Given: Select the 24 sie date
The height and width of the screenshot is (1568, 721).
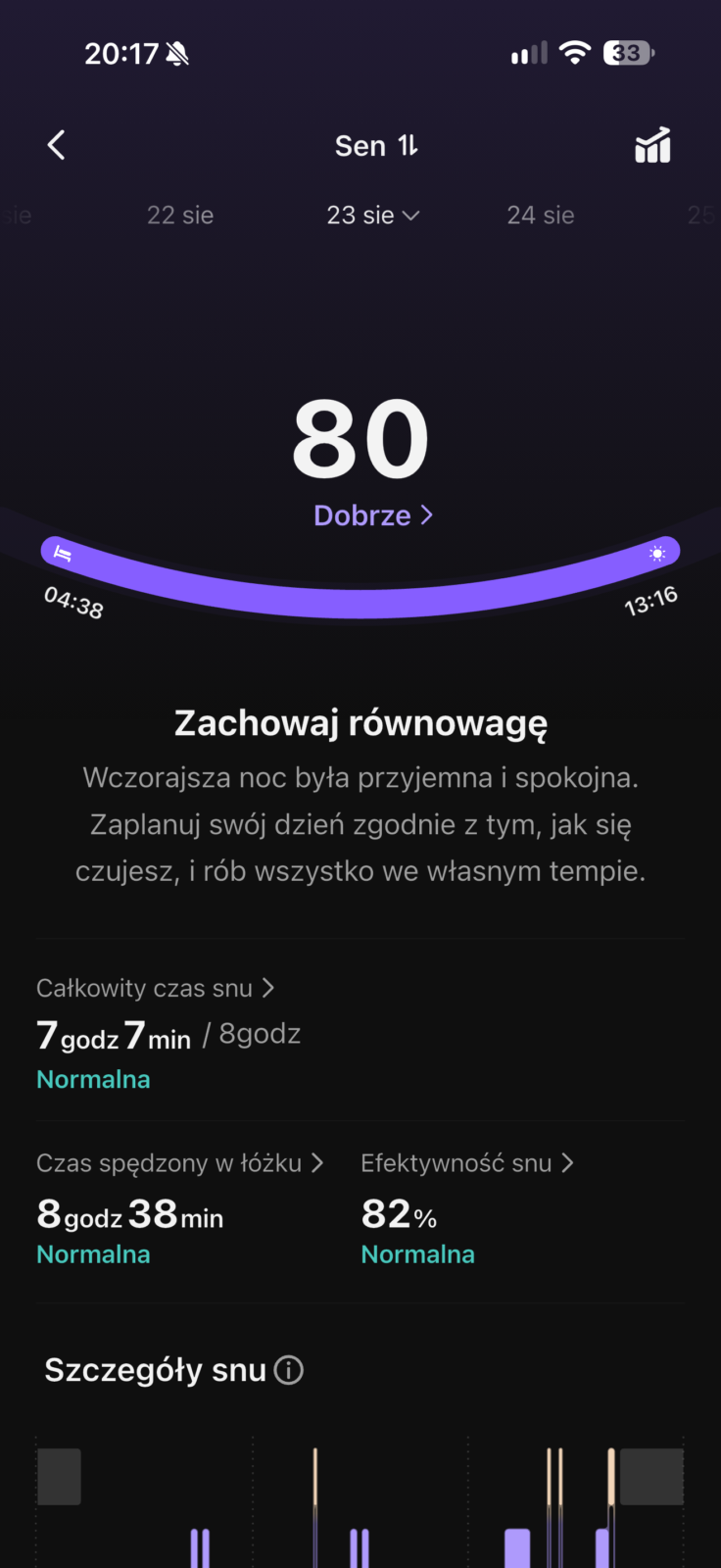Looking at the screenshot, I should (541, 216).
